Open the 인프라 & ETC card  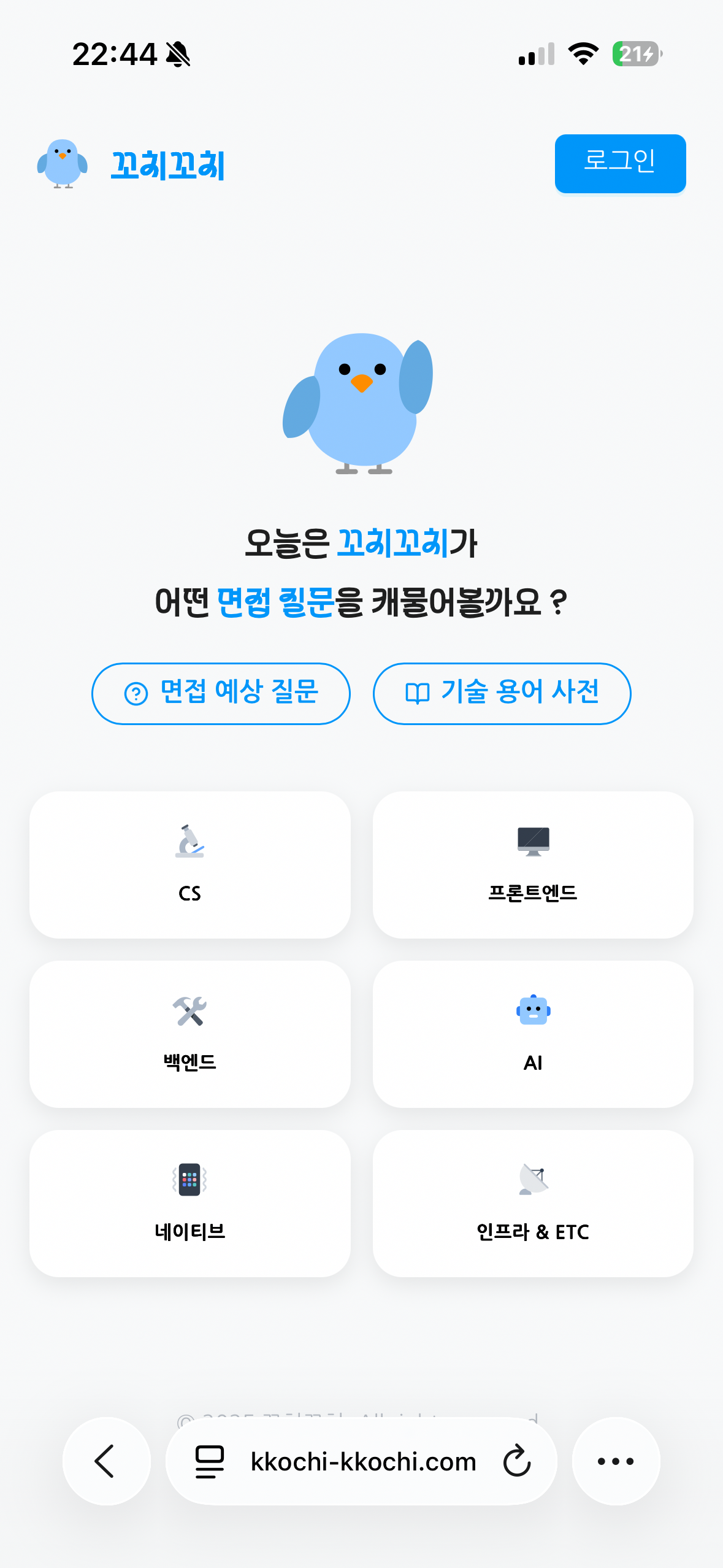[x=533, y=1203]
